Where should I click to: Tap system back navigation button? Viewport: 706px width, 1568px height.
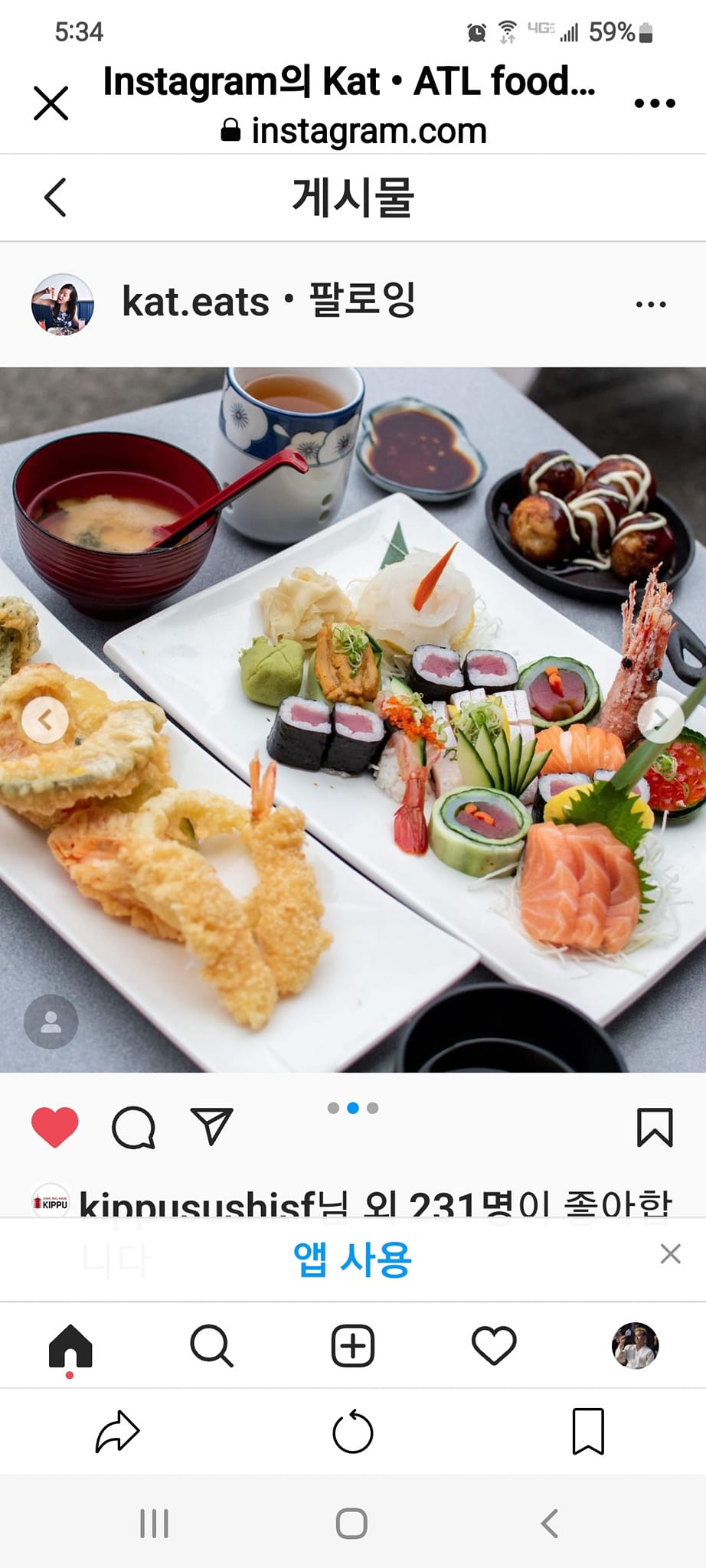550,1524
